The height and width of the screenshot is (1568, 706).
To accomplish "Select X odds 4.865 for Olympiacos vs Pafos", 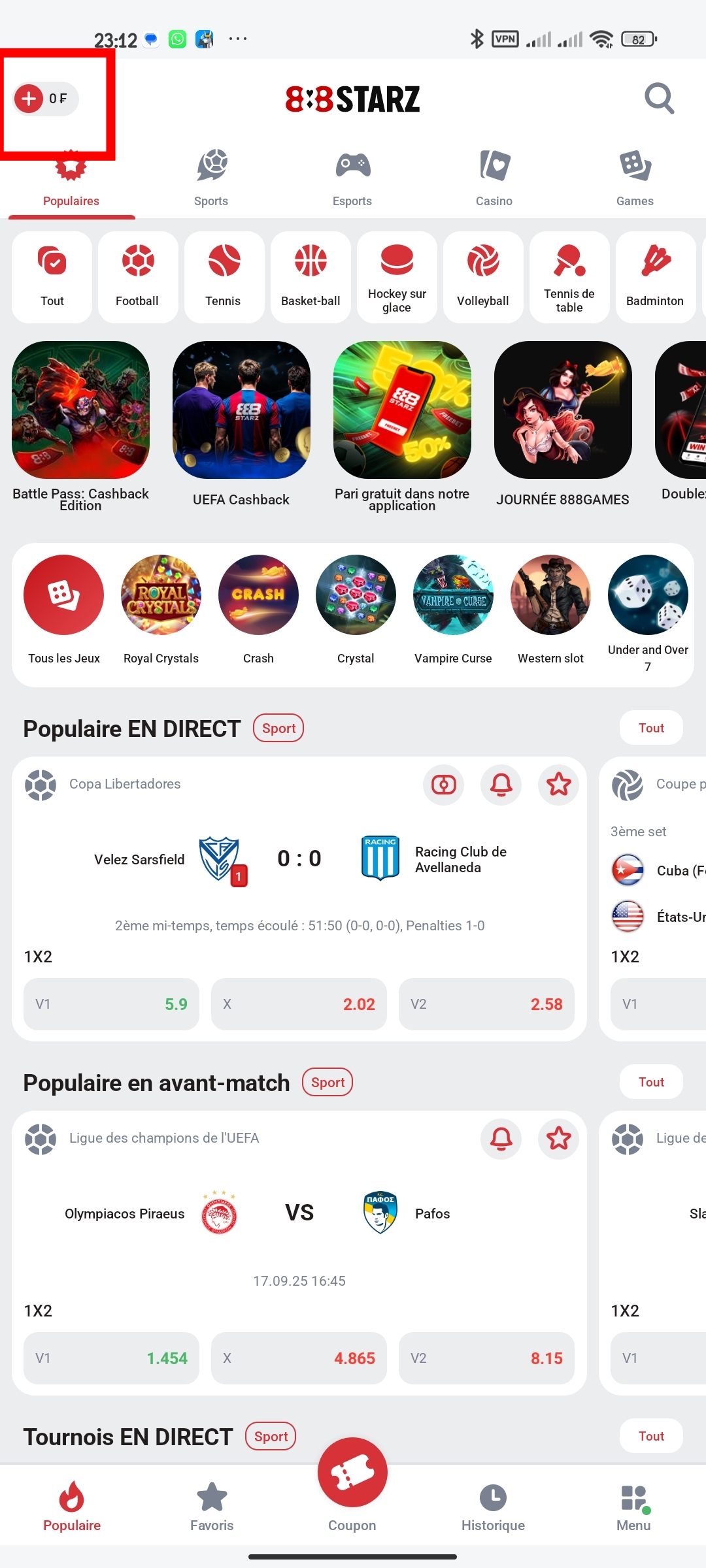I will pos(299,1358).
